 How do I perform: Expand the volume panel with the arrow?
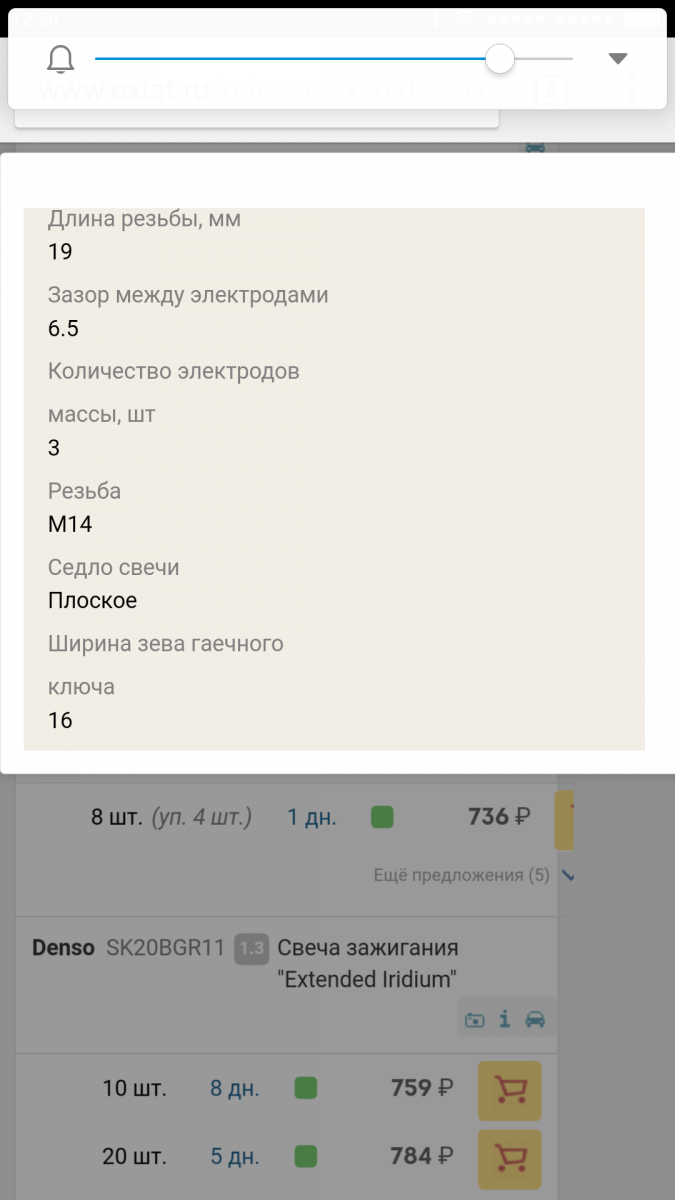(618, 59)
